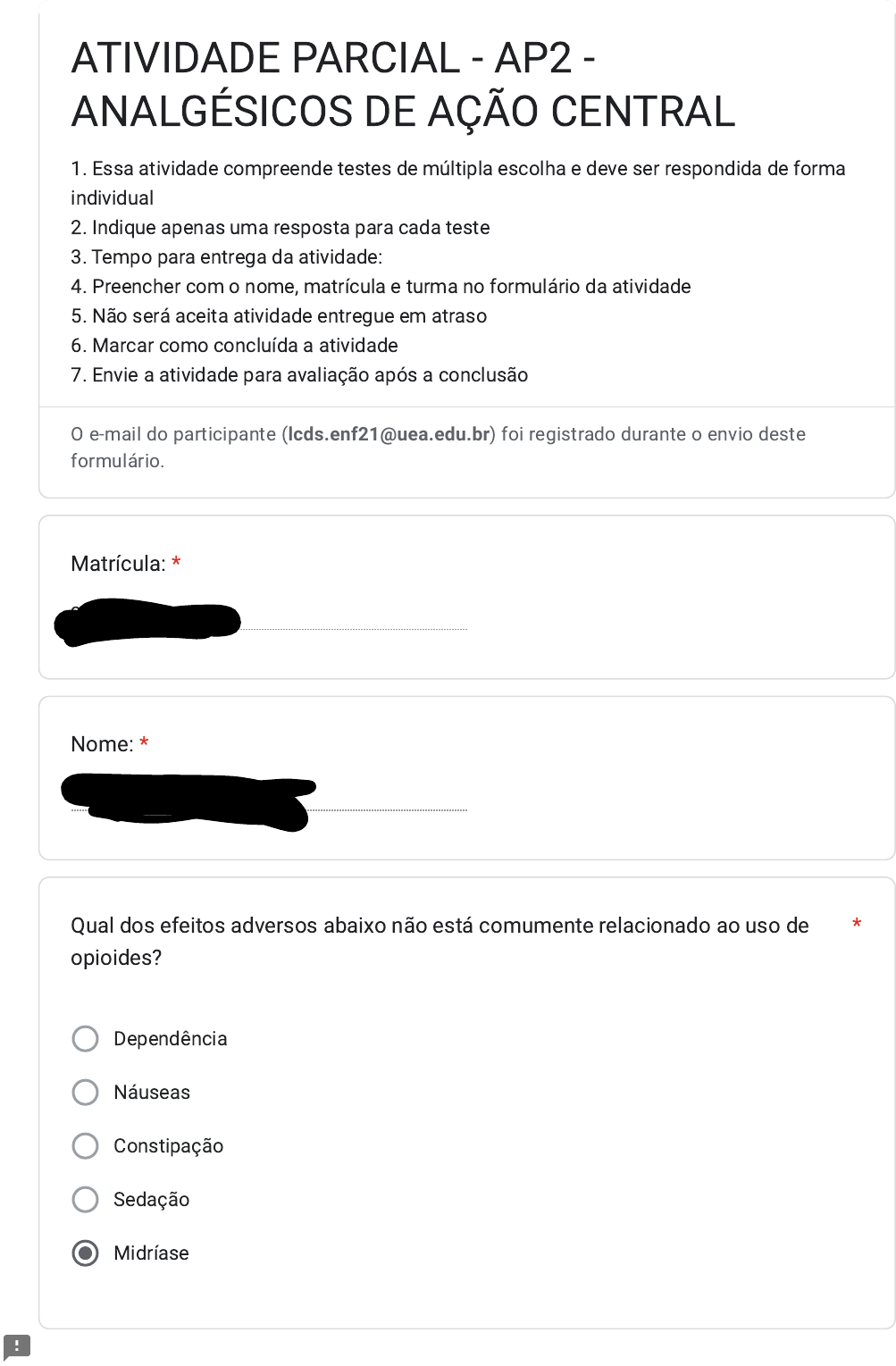Choose Náuseas as the answer
Screen dimensions: 896x1366
(x=85, y=1093)
